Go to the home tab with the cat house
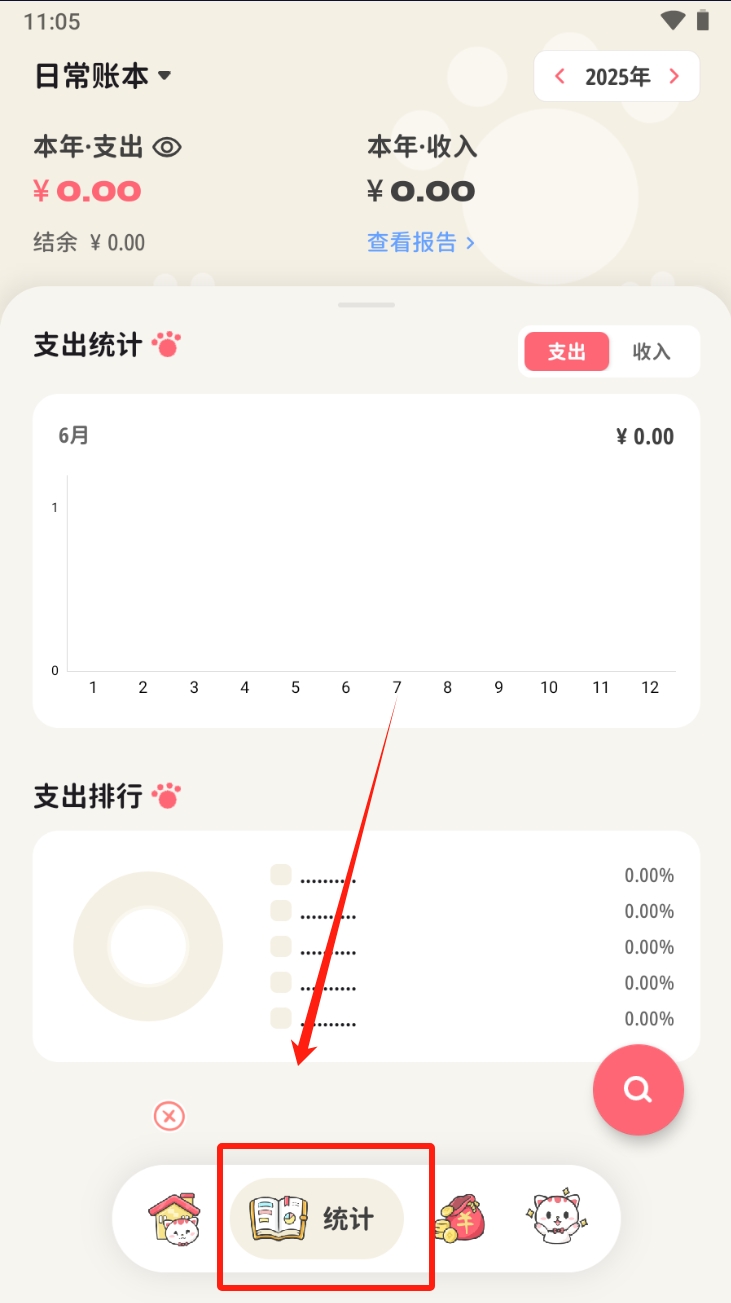The height and width of the screenshot is (1303, 731). point(173,1219)
